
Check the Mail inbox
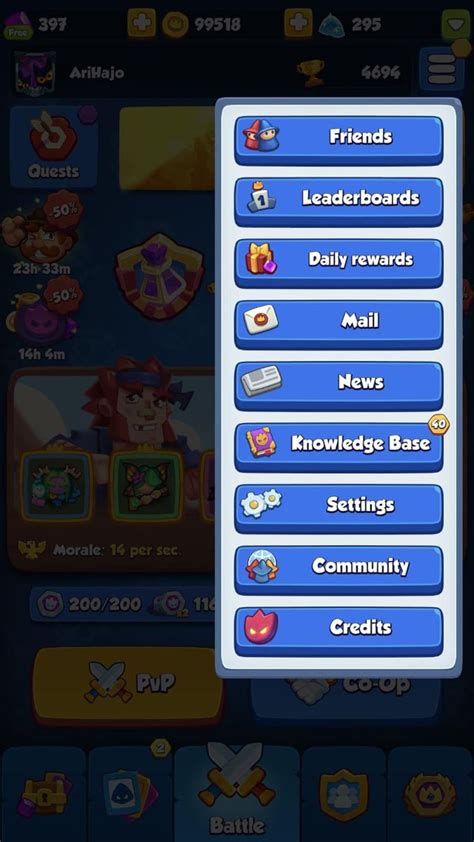[338, 324]
